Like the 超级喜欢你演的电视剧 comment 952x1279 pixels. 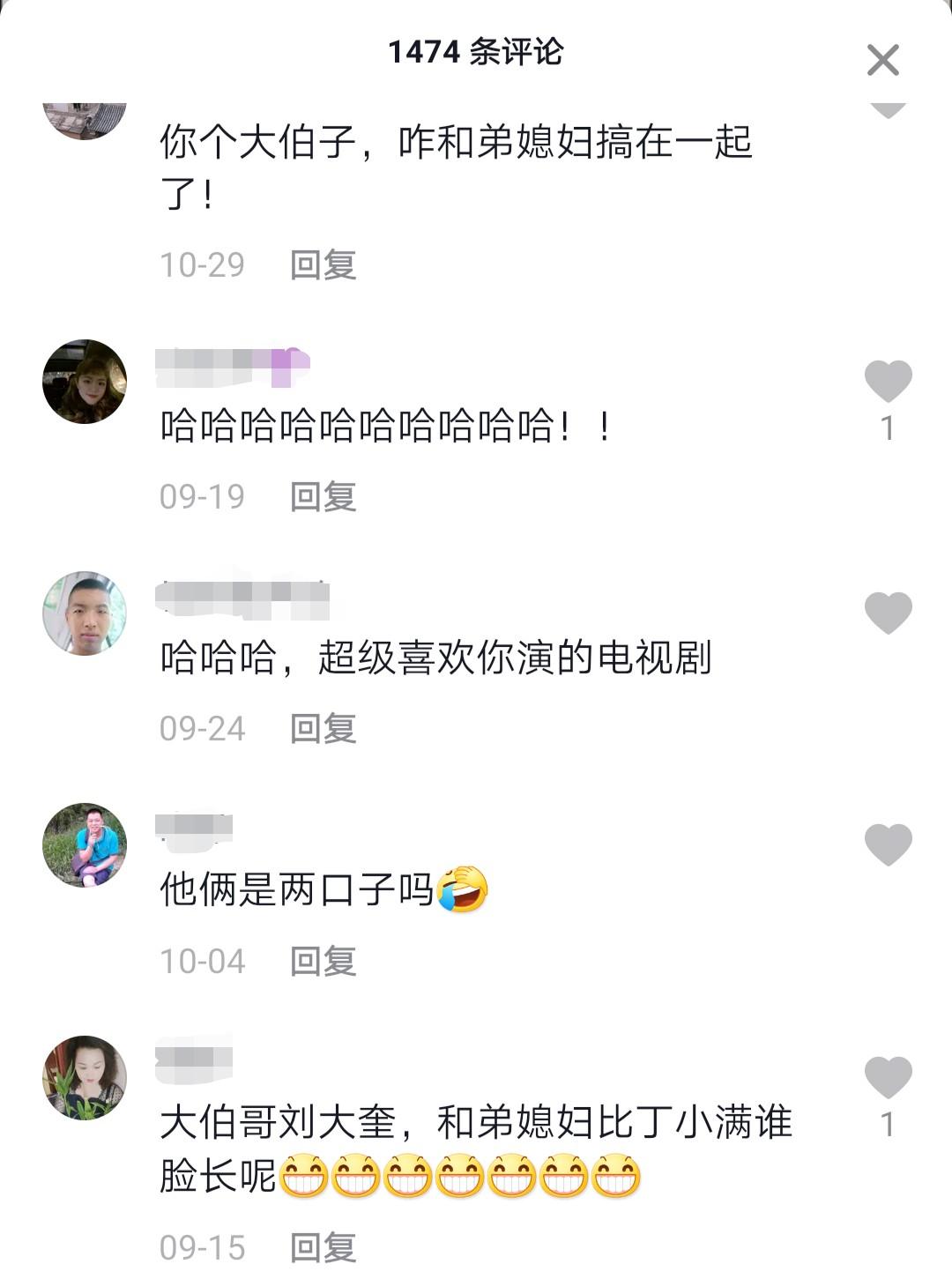click(x=888, y=613)
